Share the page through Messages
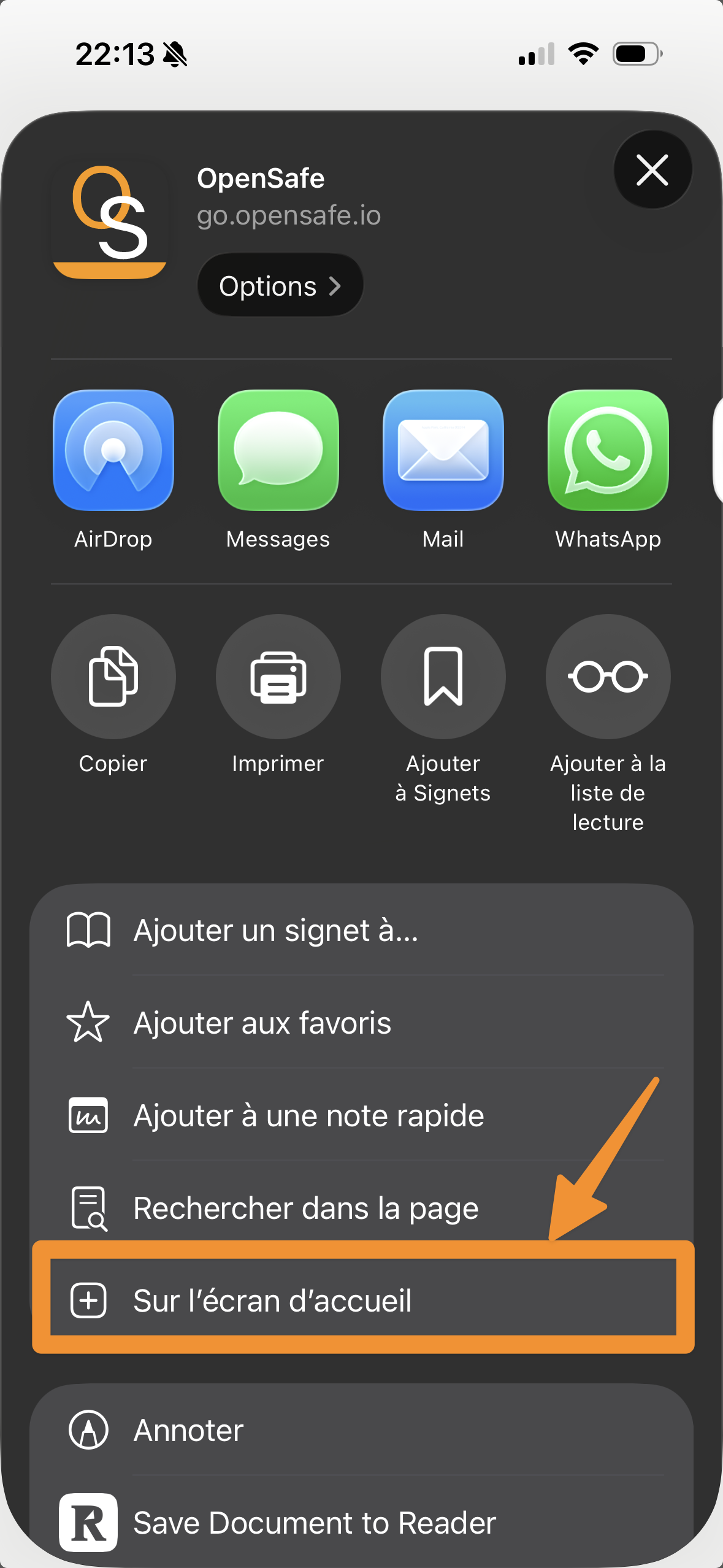 278,451
